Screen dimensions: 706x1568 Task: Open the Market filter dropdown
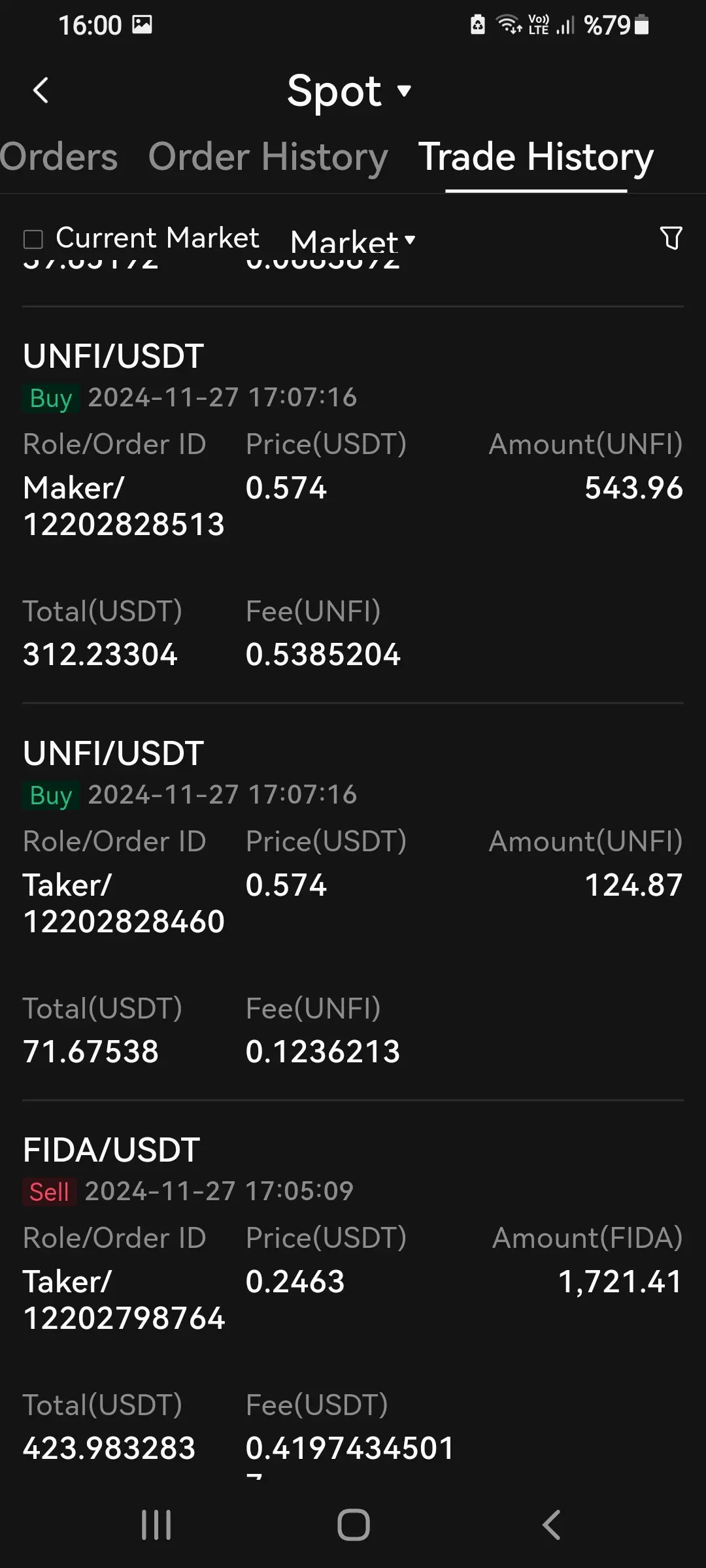pos(353,241)
